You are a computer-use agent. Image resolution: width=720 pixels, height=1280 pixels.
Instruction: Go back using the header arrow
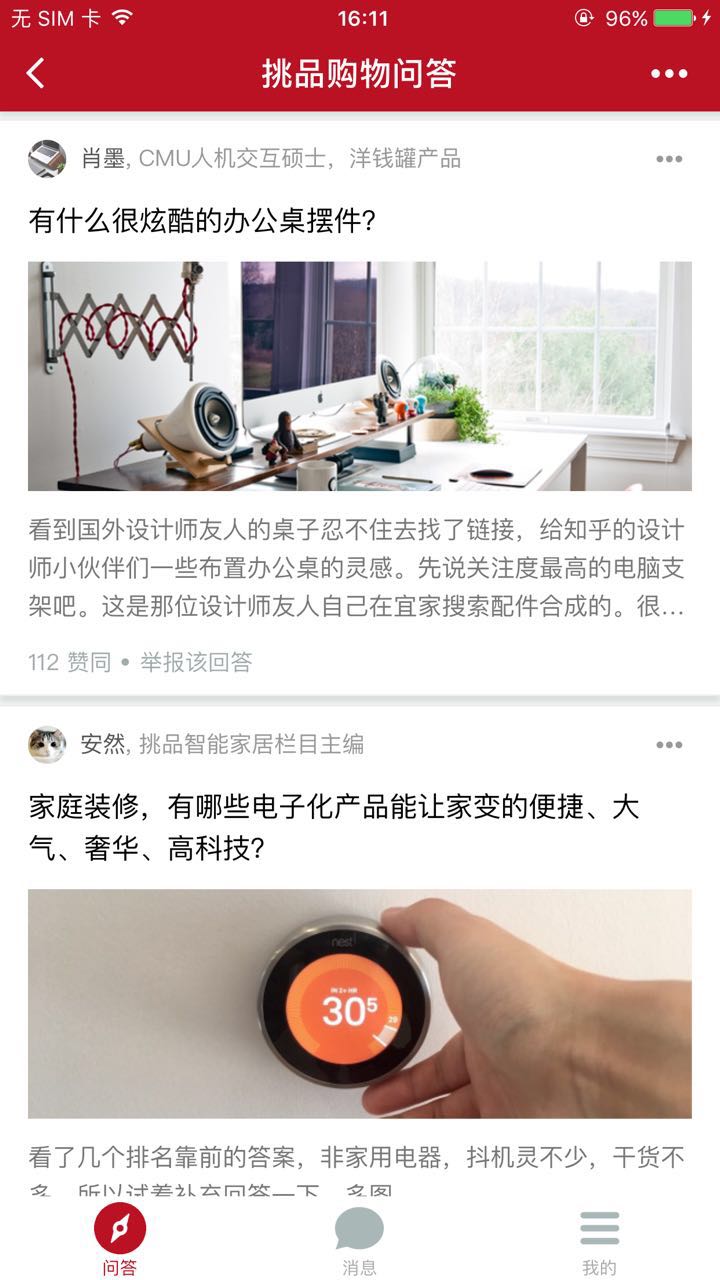point(36,73)
